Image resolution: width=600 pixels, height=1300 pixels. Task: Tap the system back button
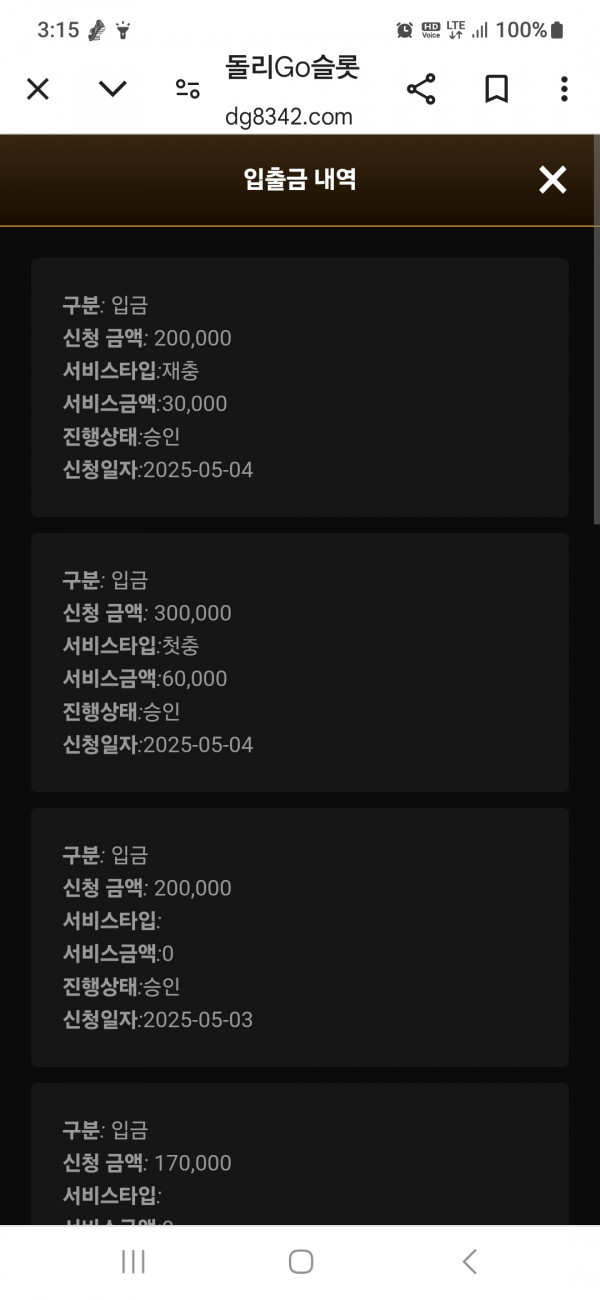[x=469, y=1261]
